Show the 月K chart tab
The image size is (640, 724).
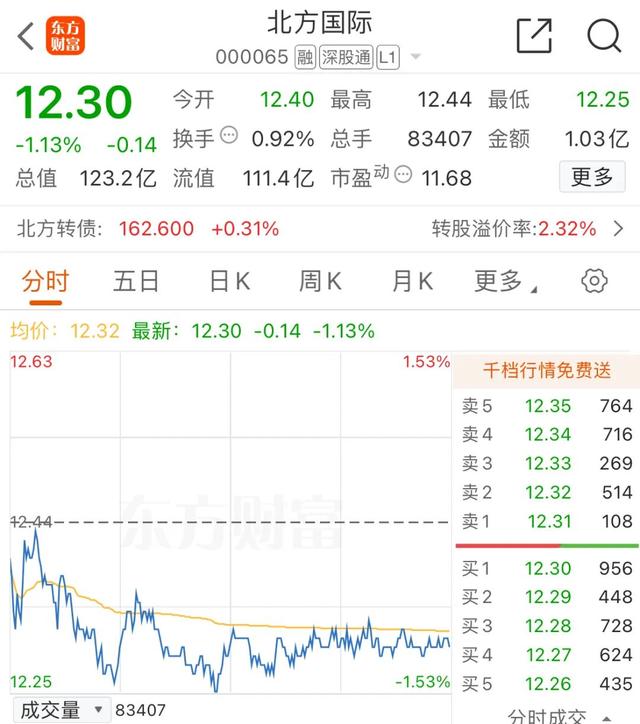click(412, 281)
